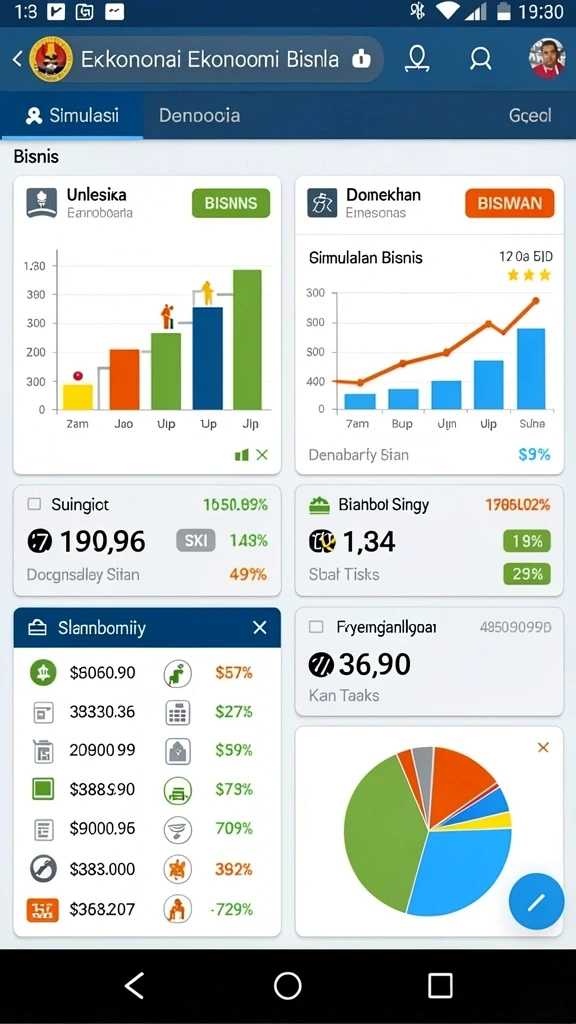
Task: Check the Fryemganllgoai checkbox
Action: click(316, 627)
